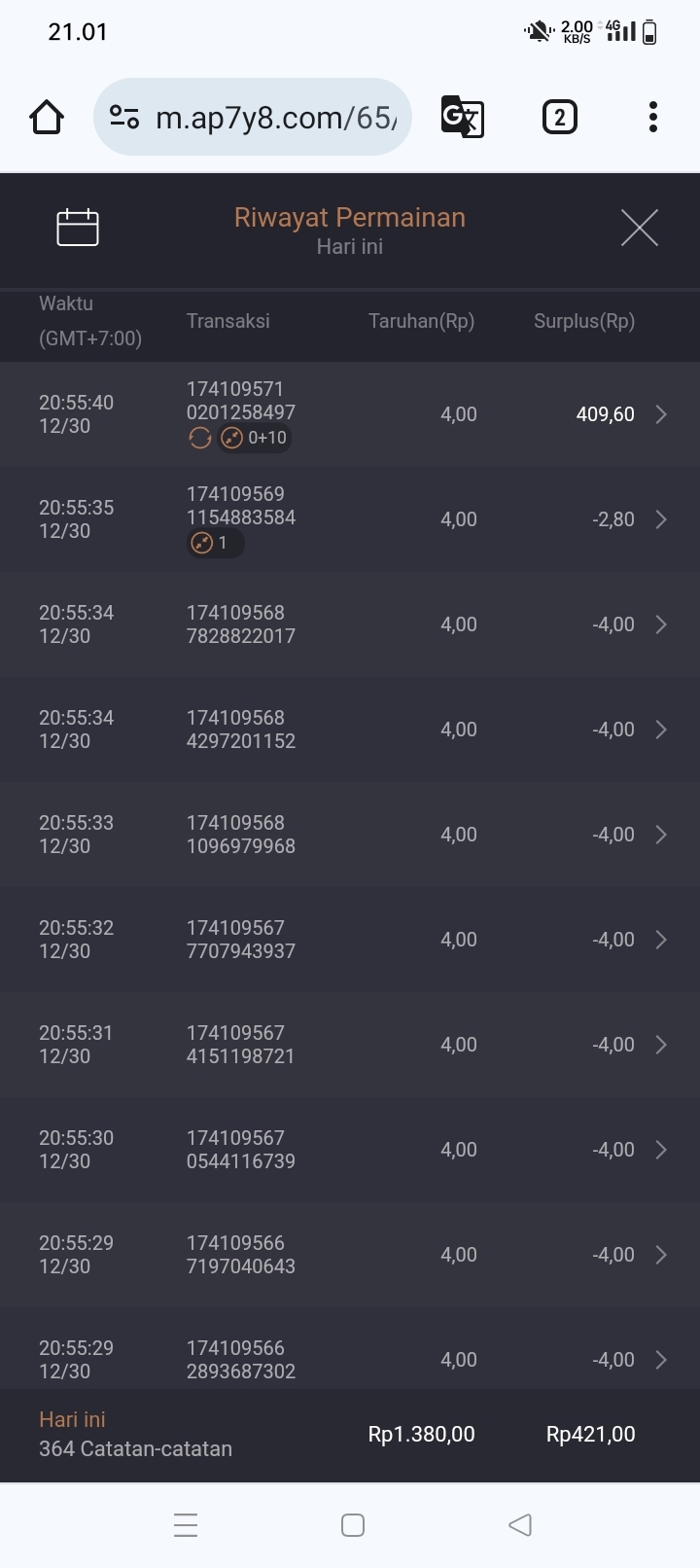Open transaction ending in 4297201152

click(x=661, y=730)
